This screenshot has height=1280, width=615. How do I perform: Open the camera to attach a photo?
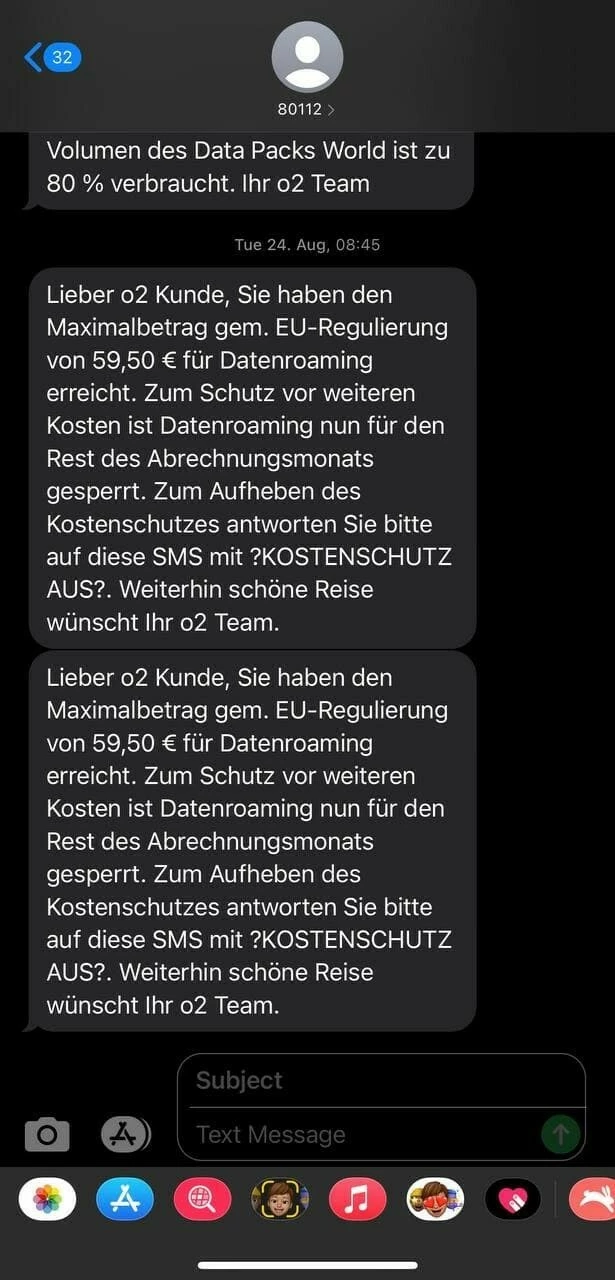(47, 1134)
